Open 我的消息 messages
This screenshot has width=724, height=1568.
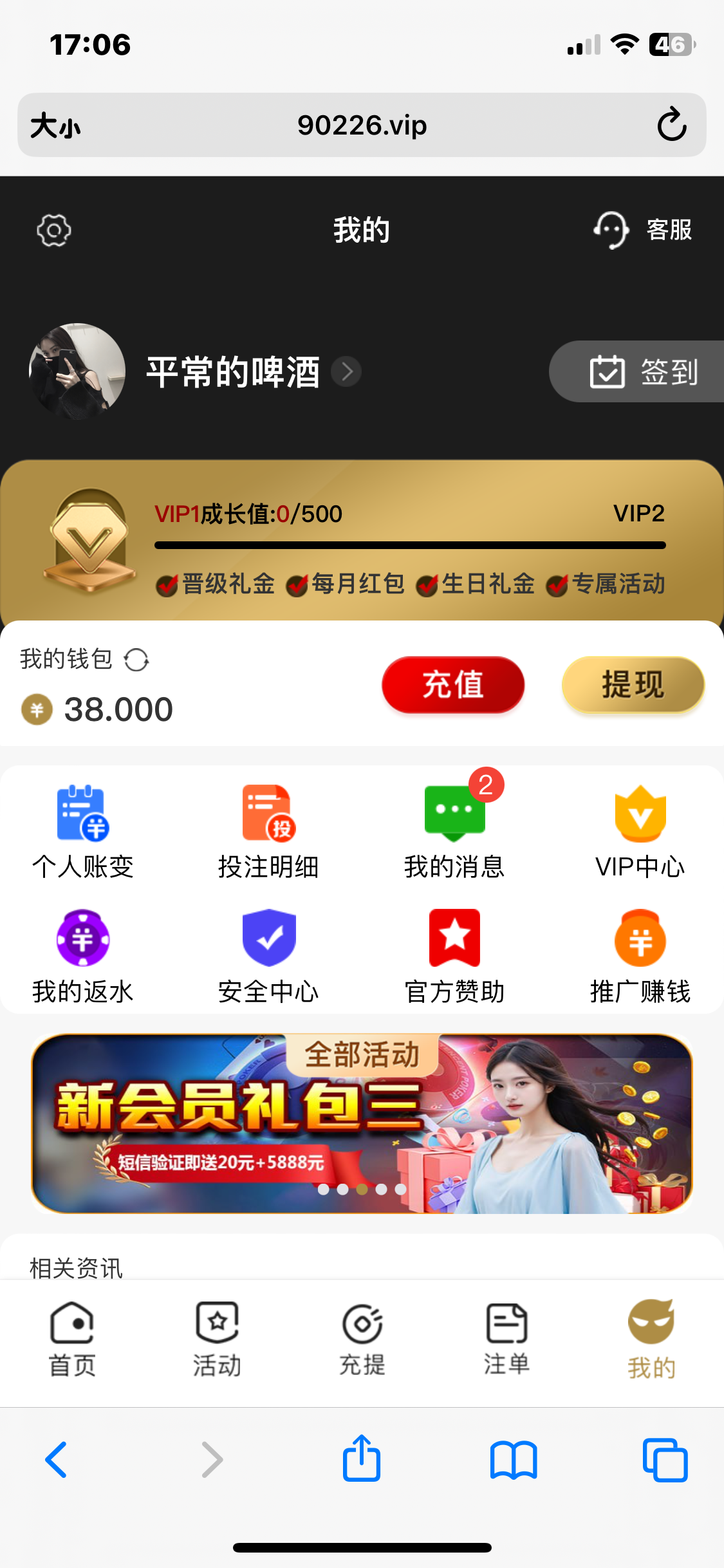point(454,832)
